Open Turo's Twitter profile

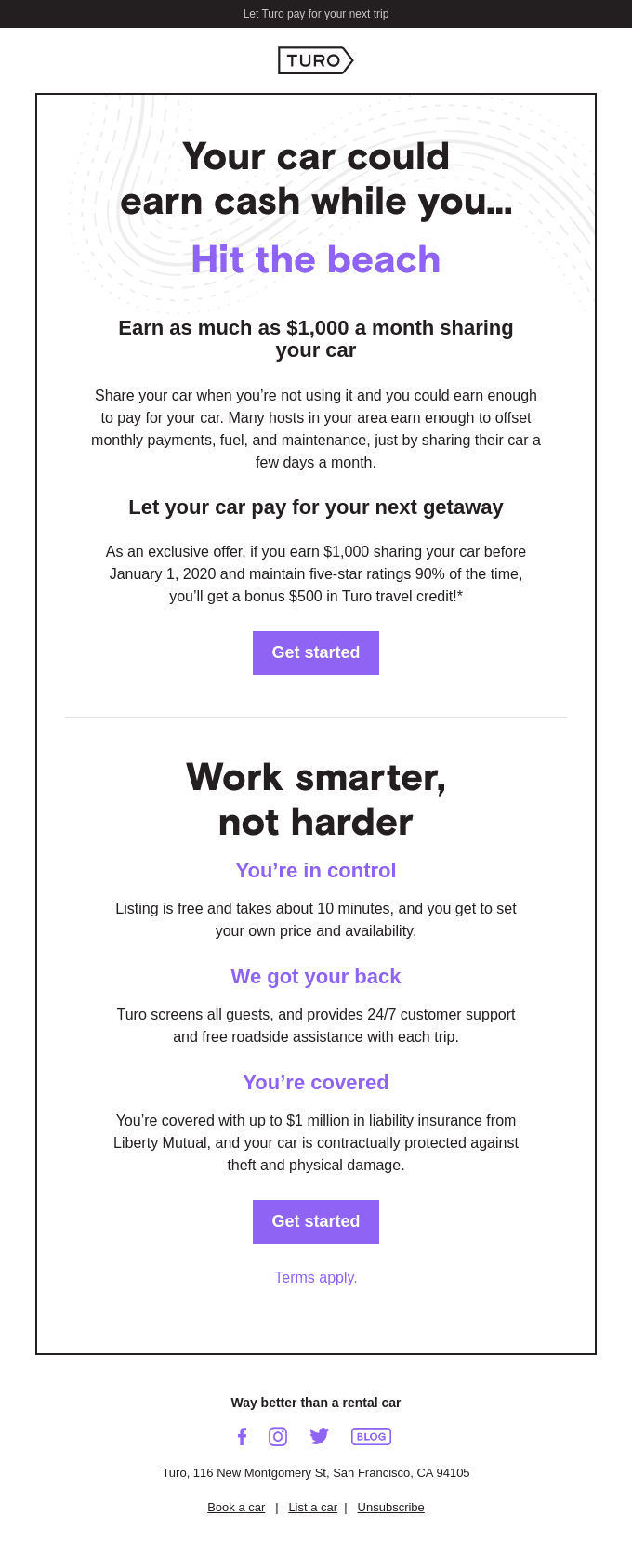coord(319,1436)
